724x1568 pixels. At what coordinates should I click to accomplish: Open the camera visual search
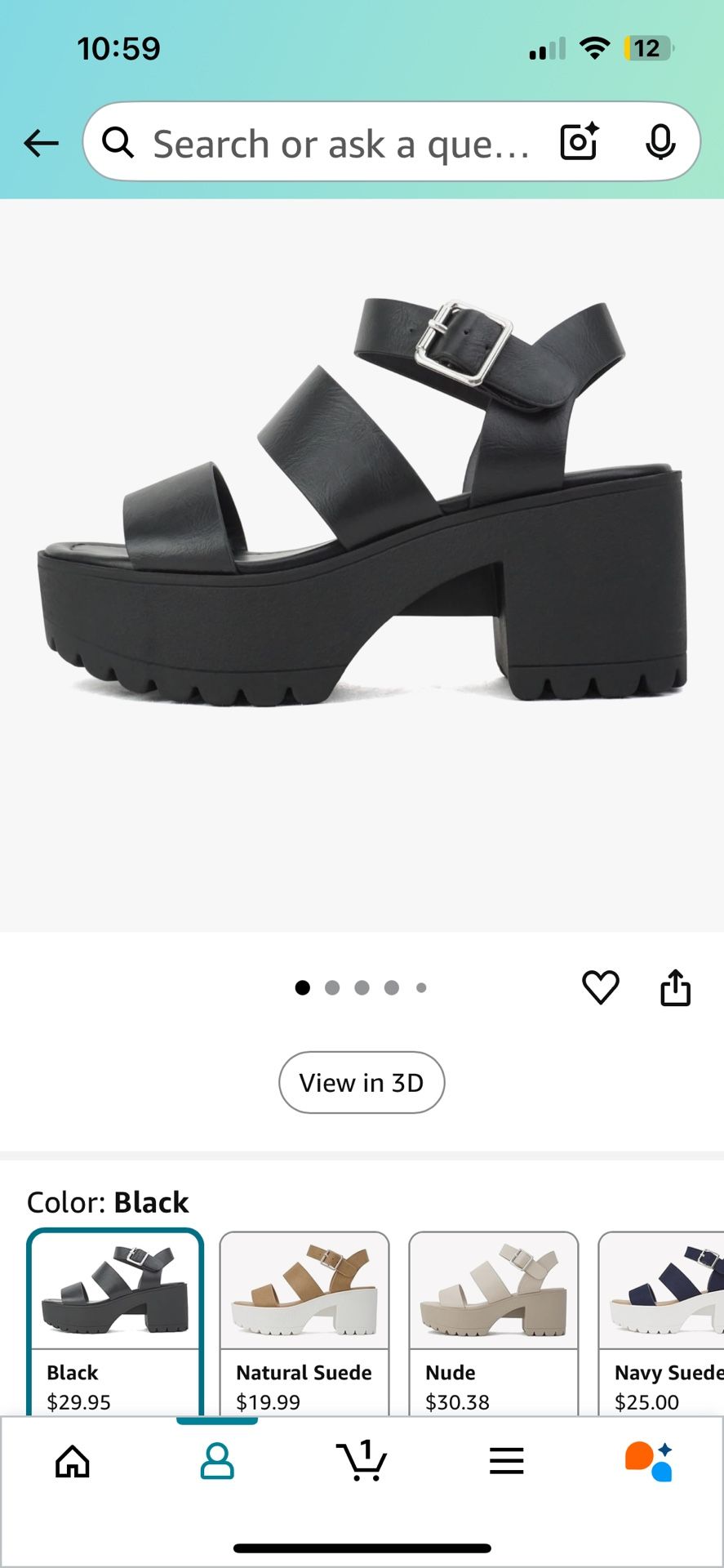pos(578,142)
